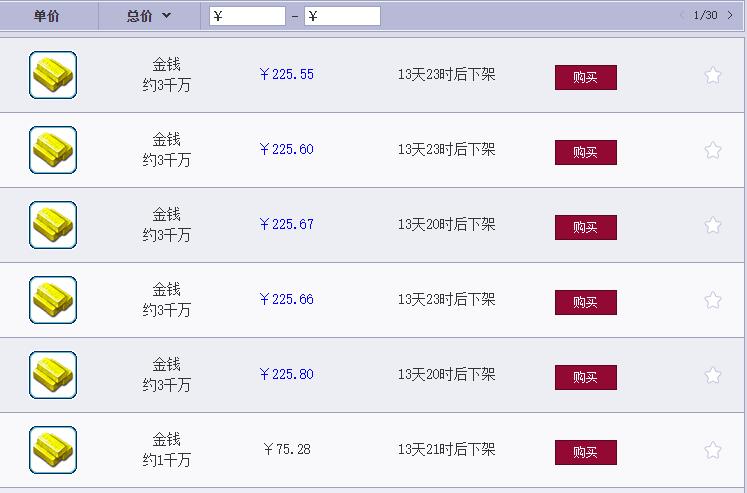Image resolution: width=747 pixels, height=493 pixels.
Task: Add the ¥225.67 listing to favorites
Action: click(x=713, y=225)
